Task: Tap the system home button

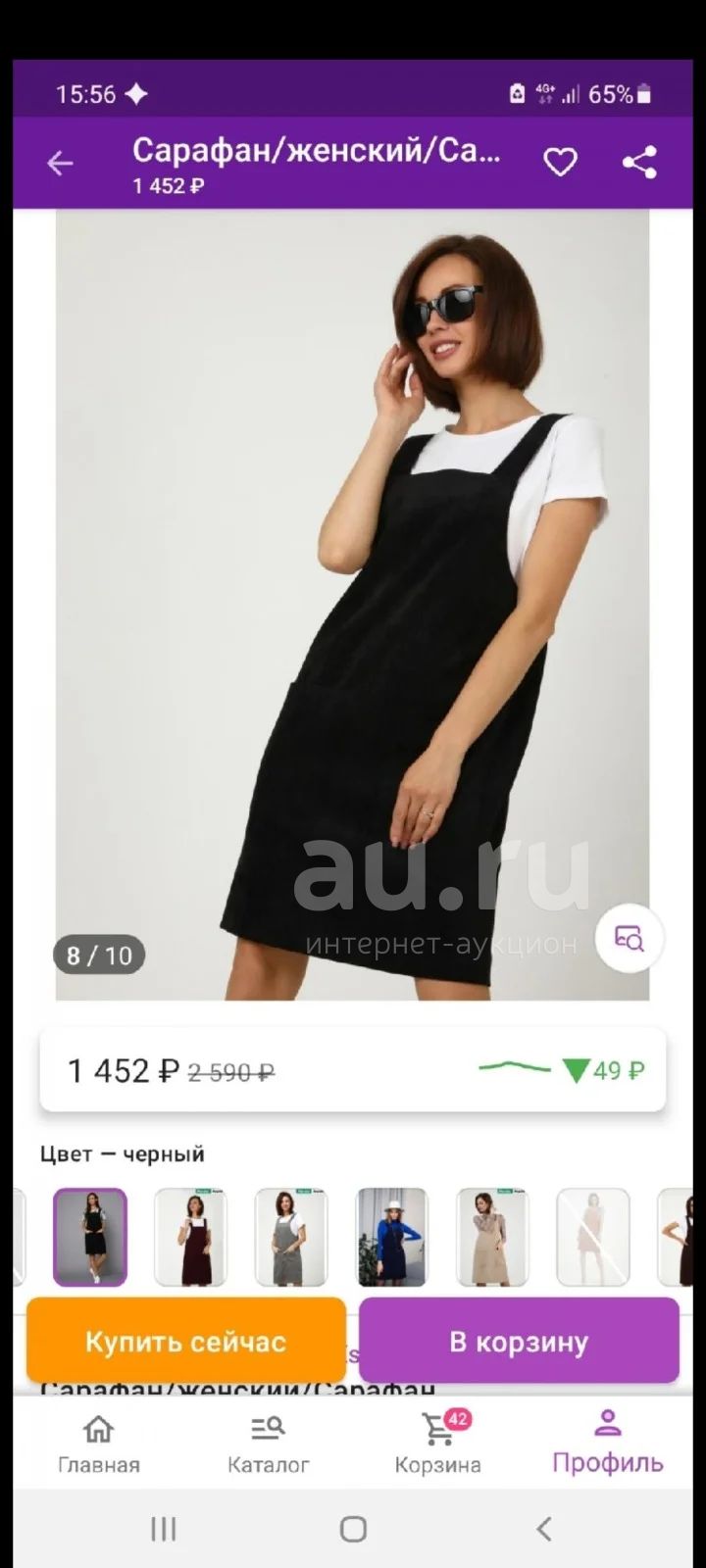Action: pos(353,1529)
